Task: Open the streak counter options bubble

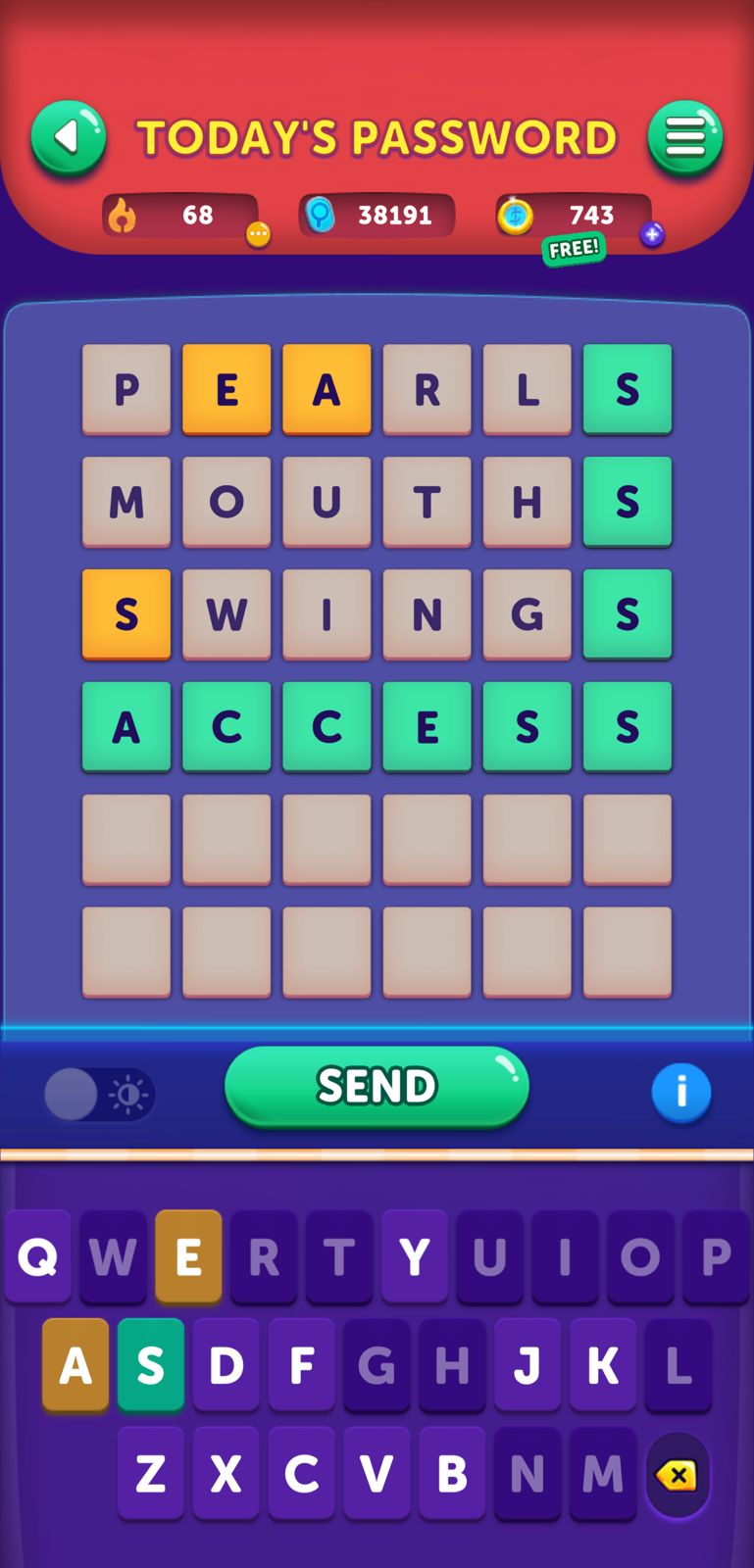Action: [258, 234]
